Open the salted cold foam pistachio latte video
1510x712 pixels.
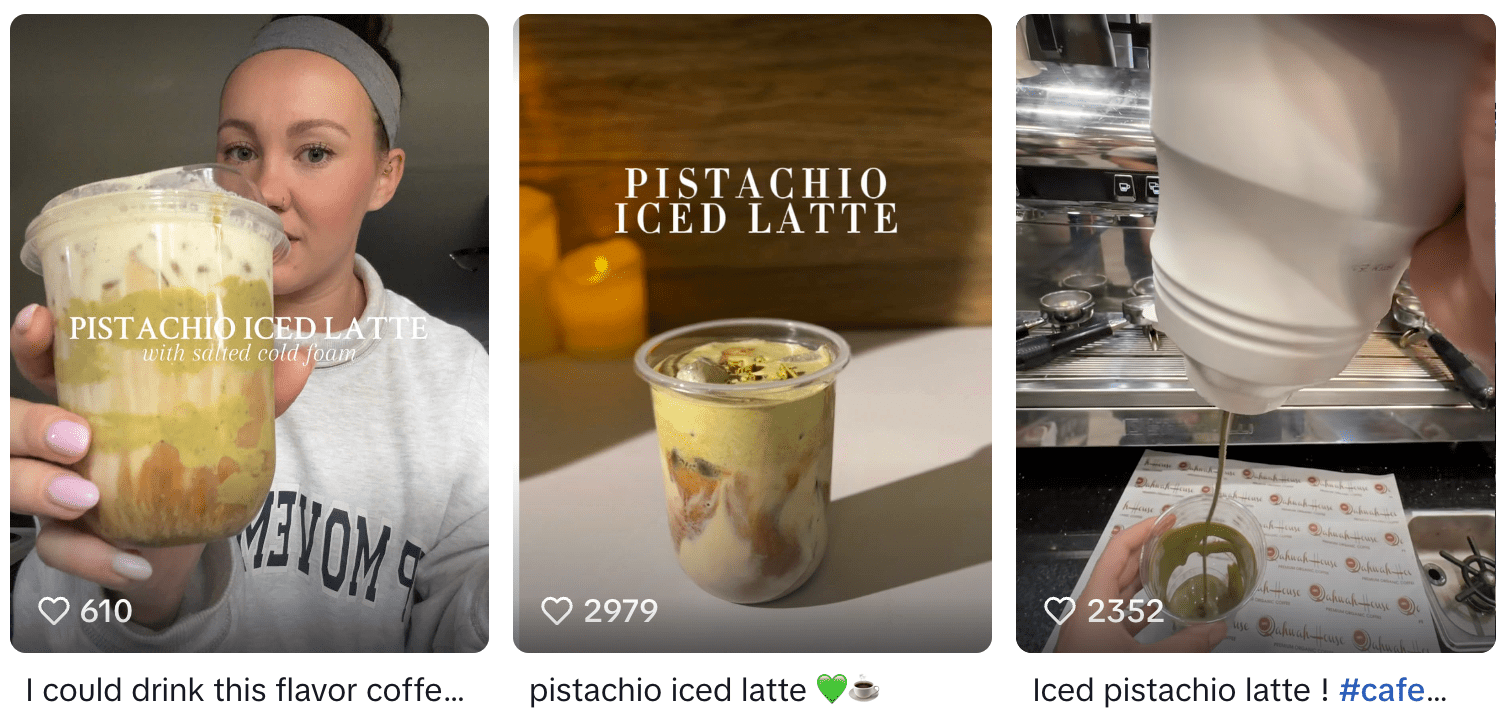(249, 333)
